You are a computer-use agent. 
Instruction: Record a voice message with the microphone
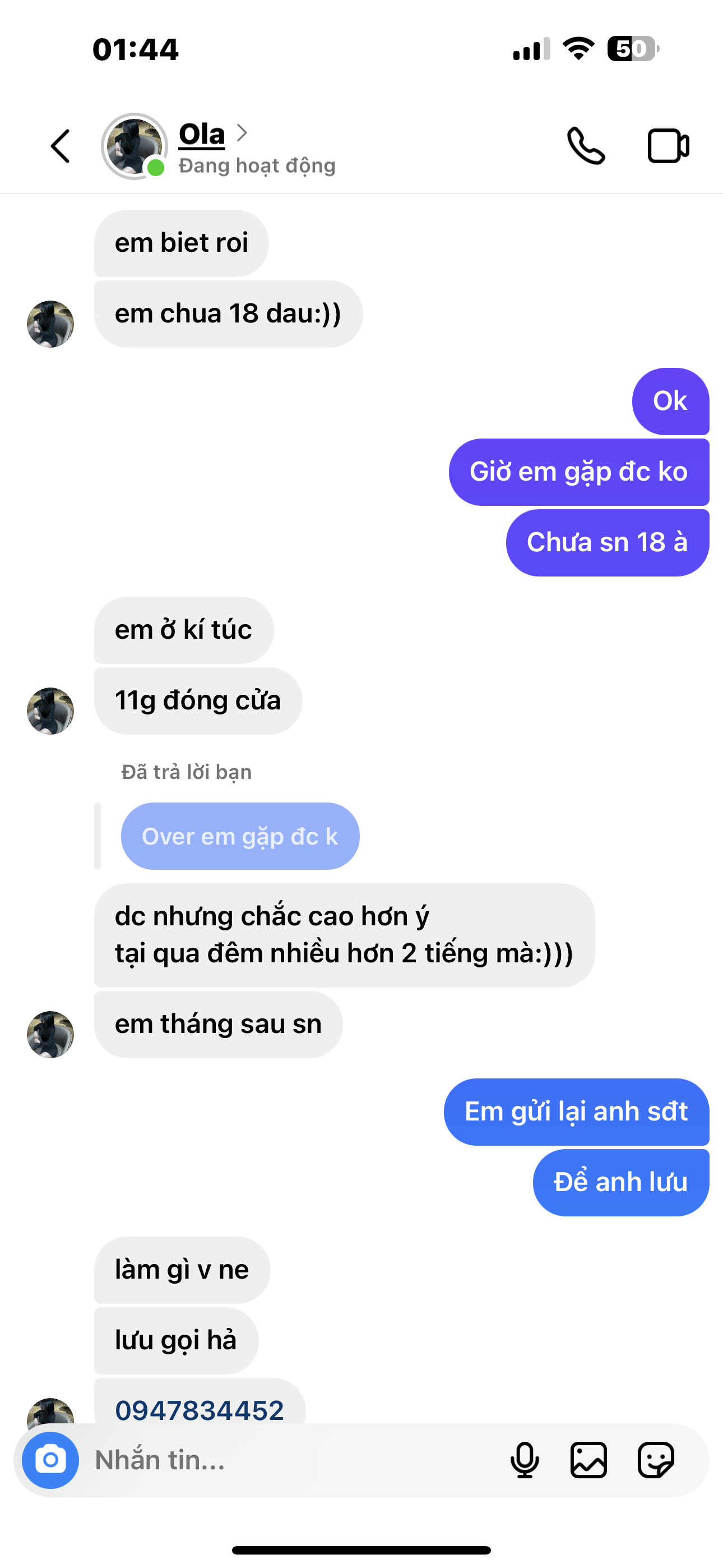525,1460
